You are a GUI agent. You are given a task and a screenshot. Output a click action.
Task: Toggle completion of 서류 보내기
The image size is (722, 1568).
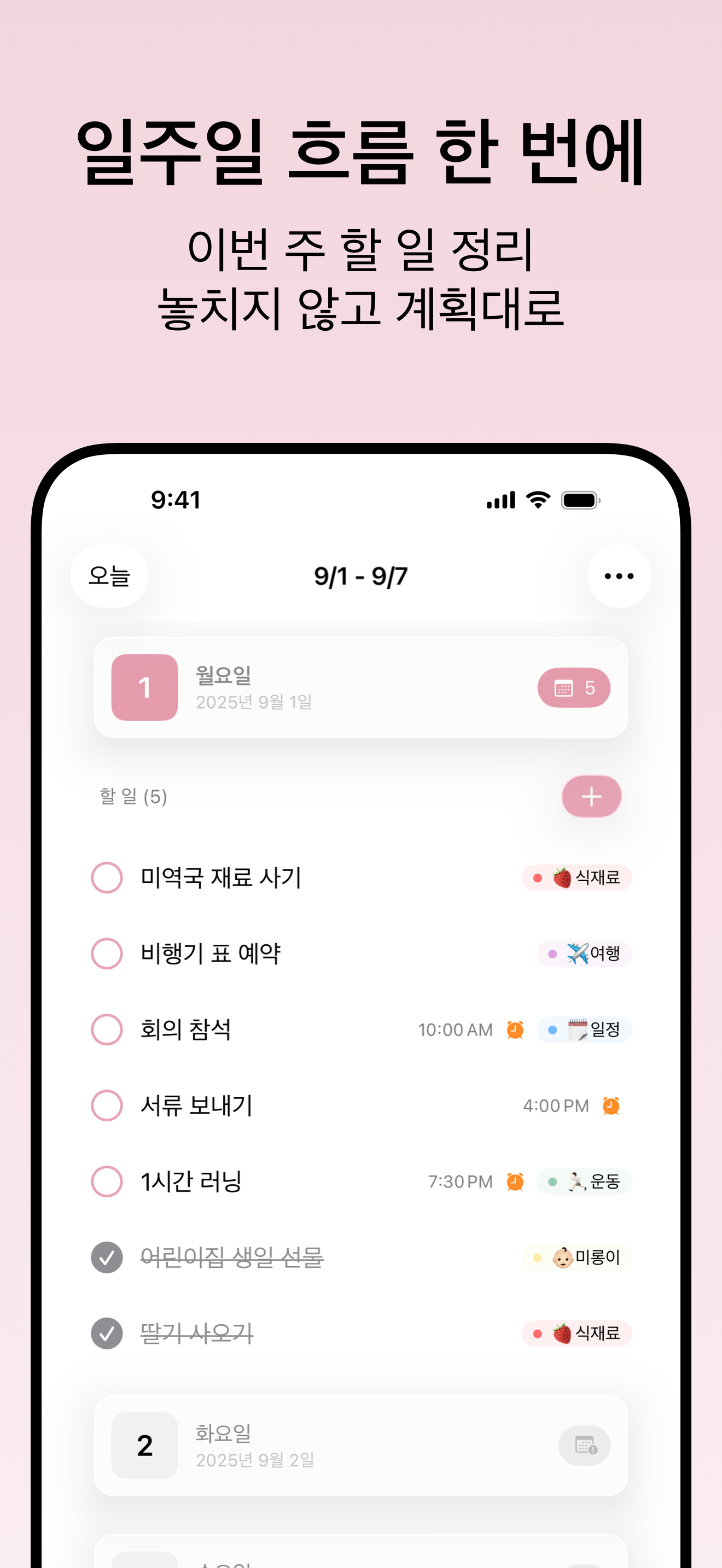pyautogui.click(x=107, y=1106)
